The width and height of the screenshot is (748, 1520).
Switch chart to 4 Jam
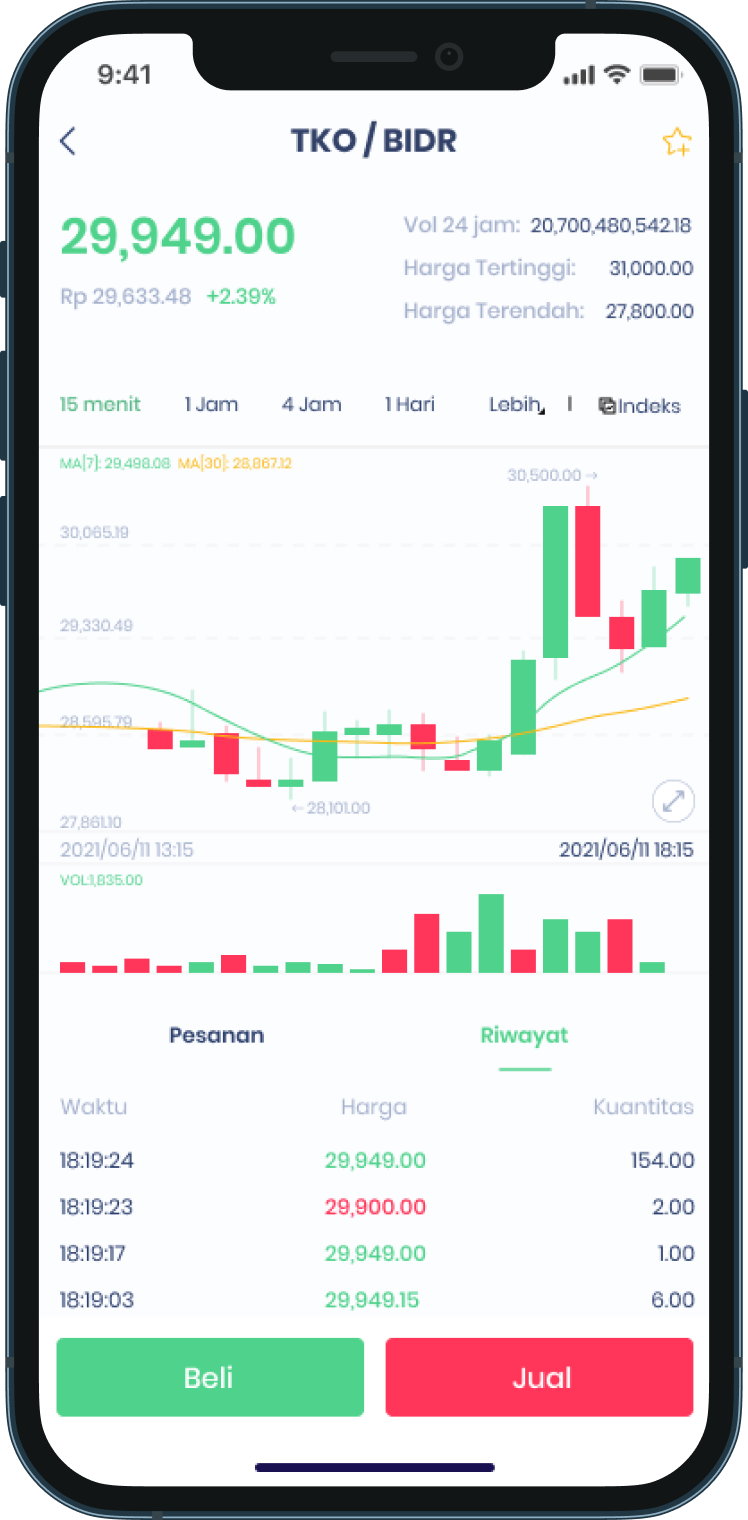(311, 404)
